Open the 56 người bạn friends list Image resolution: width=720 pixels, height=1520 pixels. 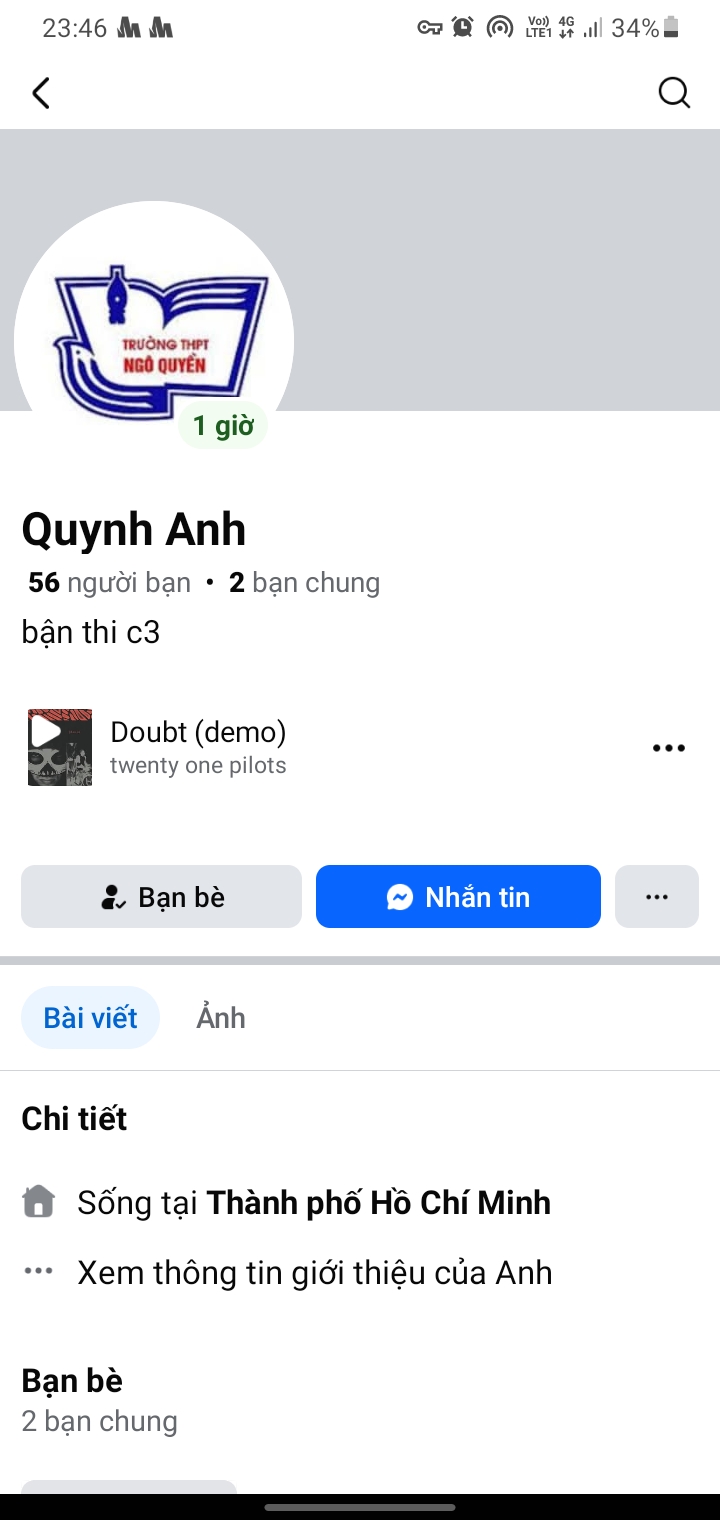tap(109, 582)
